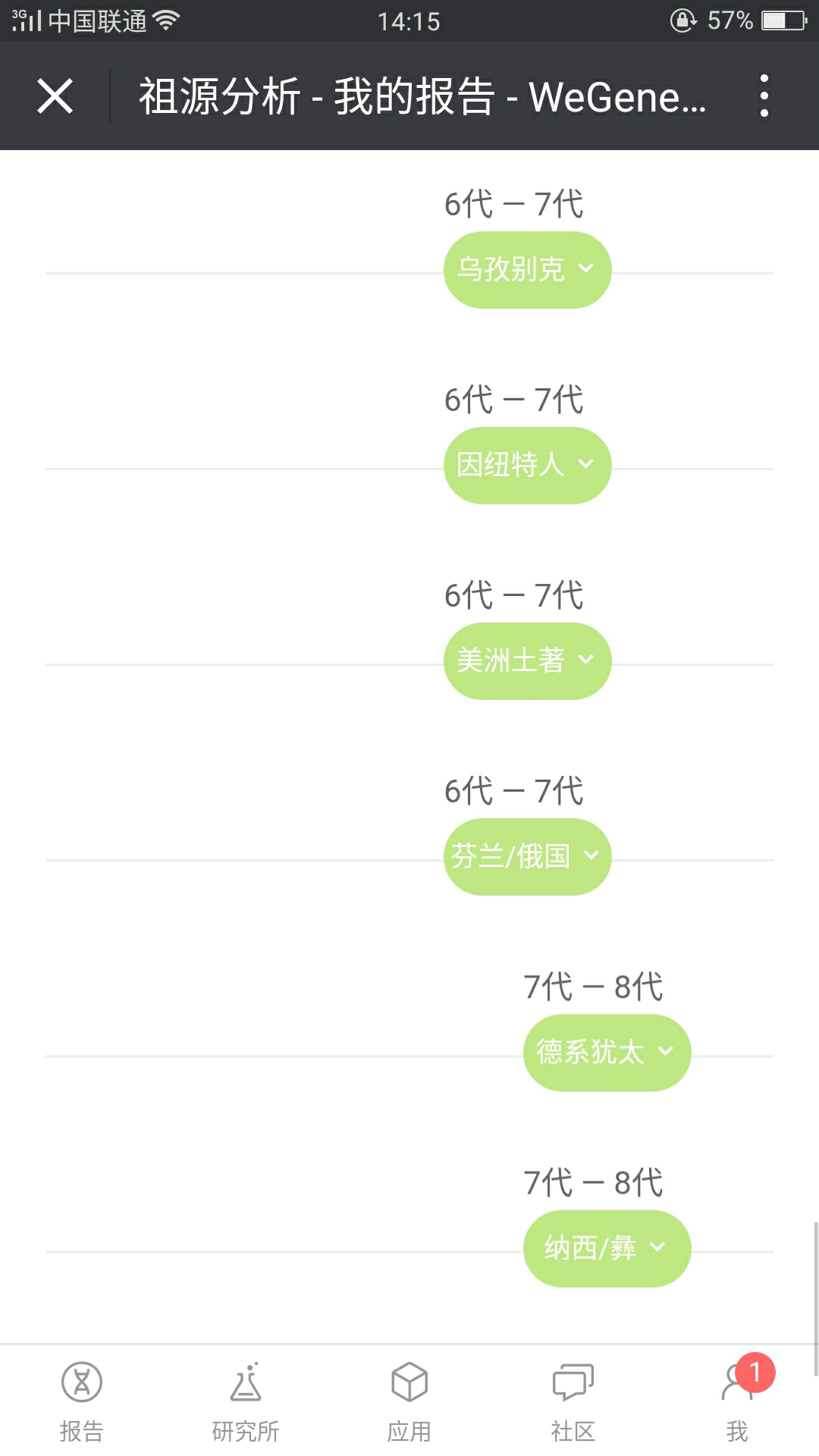This screenshot has width=819, height=1456.
Task: Expand the 乌孜别克 ancestry chip
Action: [x=527, y=270]
